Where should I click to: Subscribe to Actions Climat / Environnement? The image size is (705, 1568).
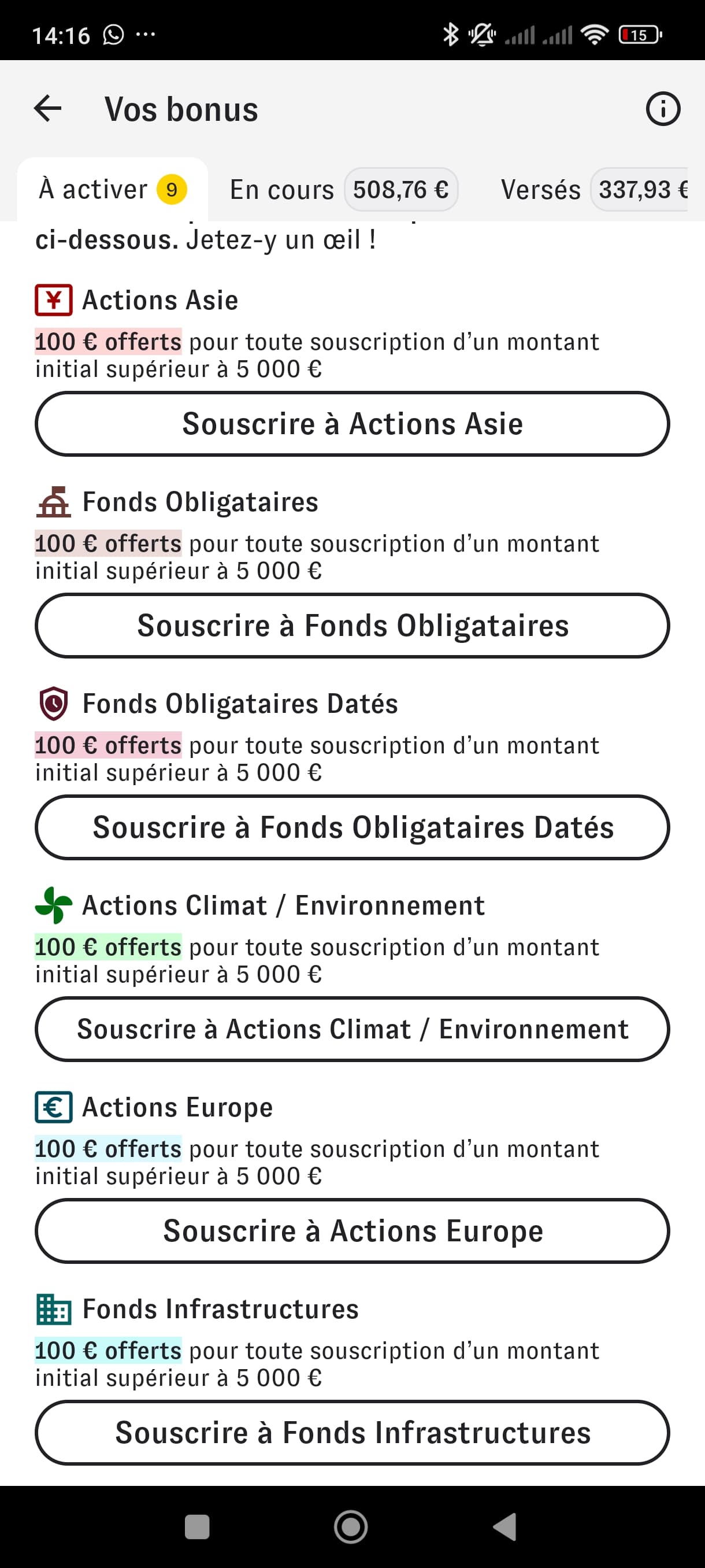(352, 1029)
